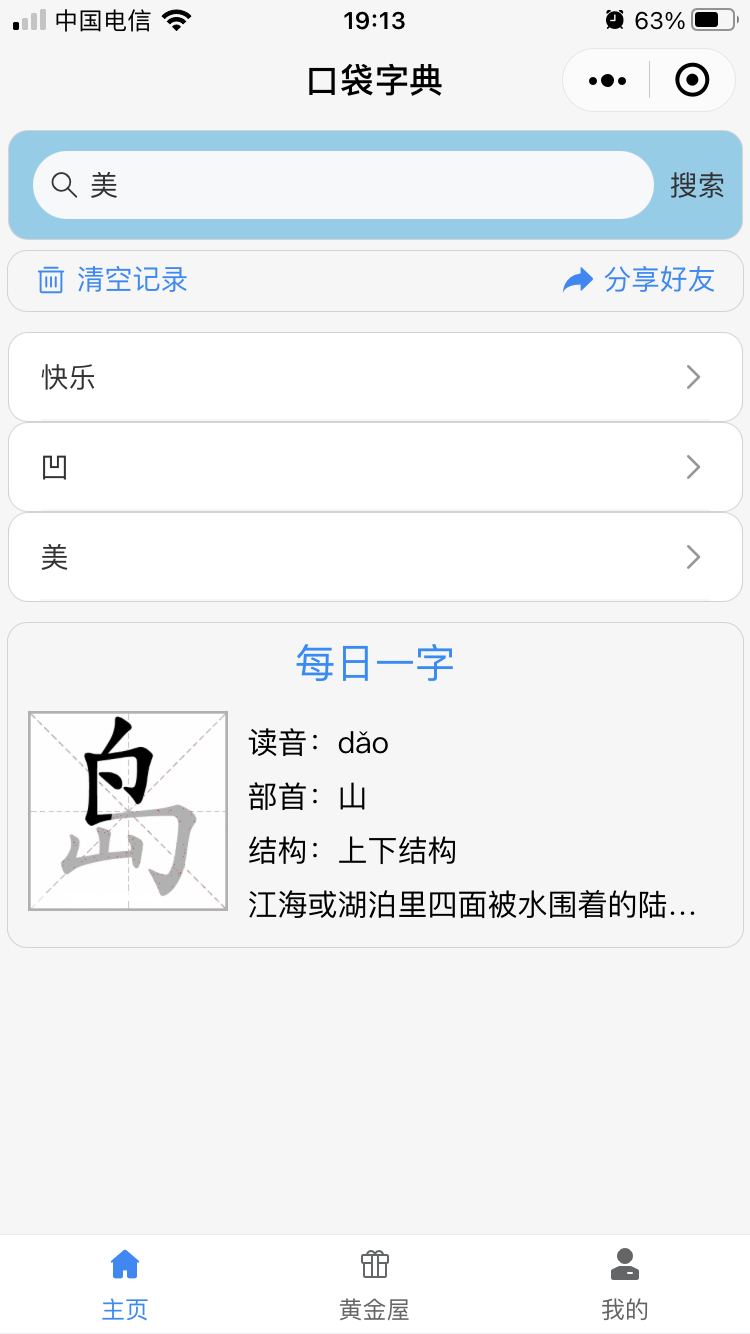Screen dimensions: 750x1334
Task: Open the 美 history entry
Action: point(375,557)
